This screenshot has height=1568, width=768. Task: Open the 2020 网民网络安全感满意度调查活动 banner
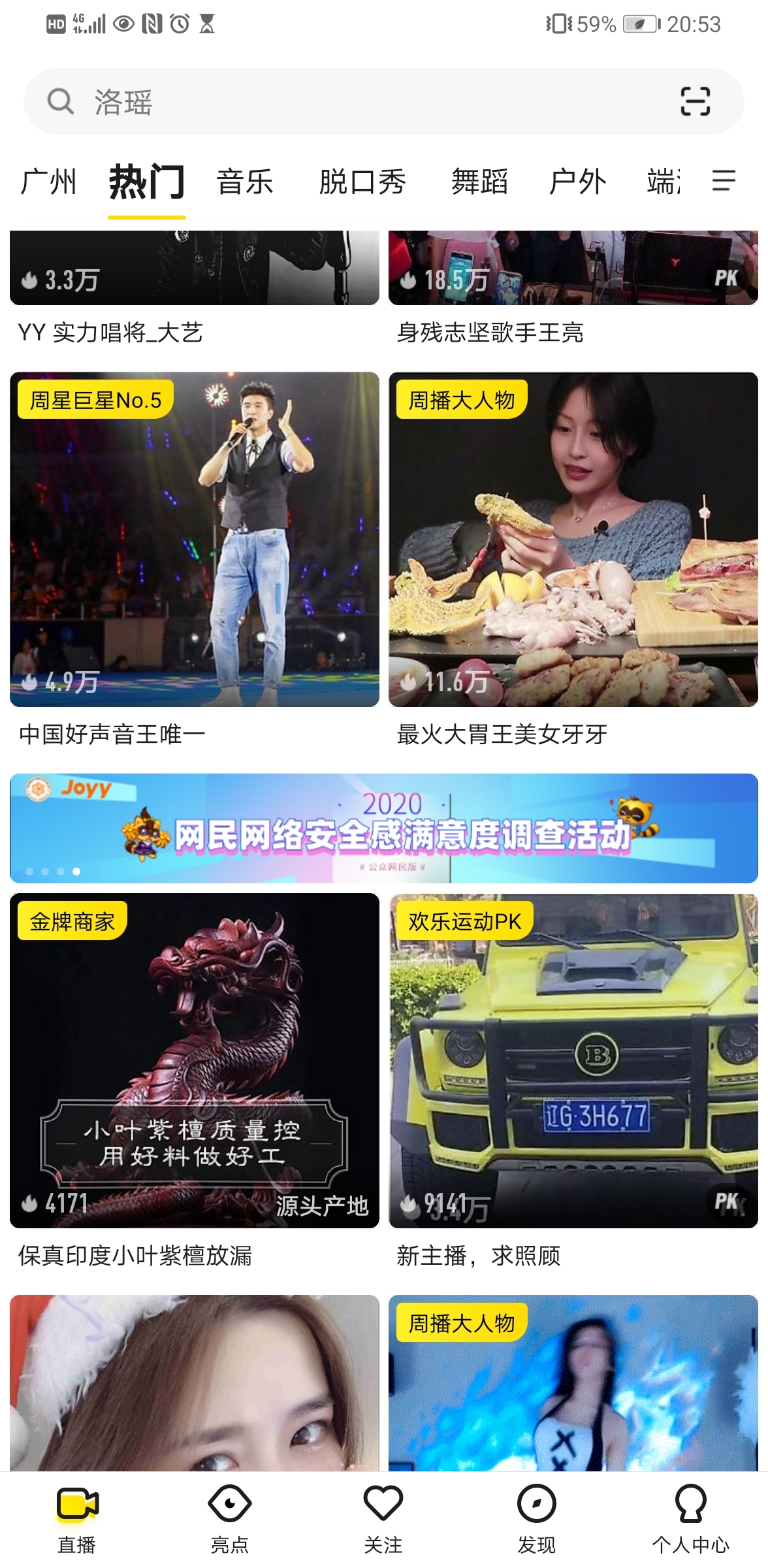[384, 828]
